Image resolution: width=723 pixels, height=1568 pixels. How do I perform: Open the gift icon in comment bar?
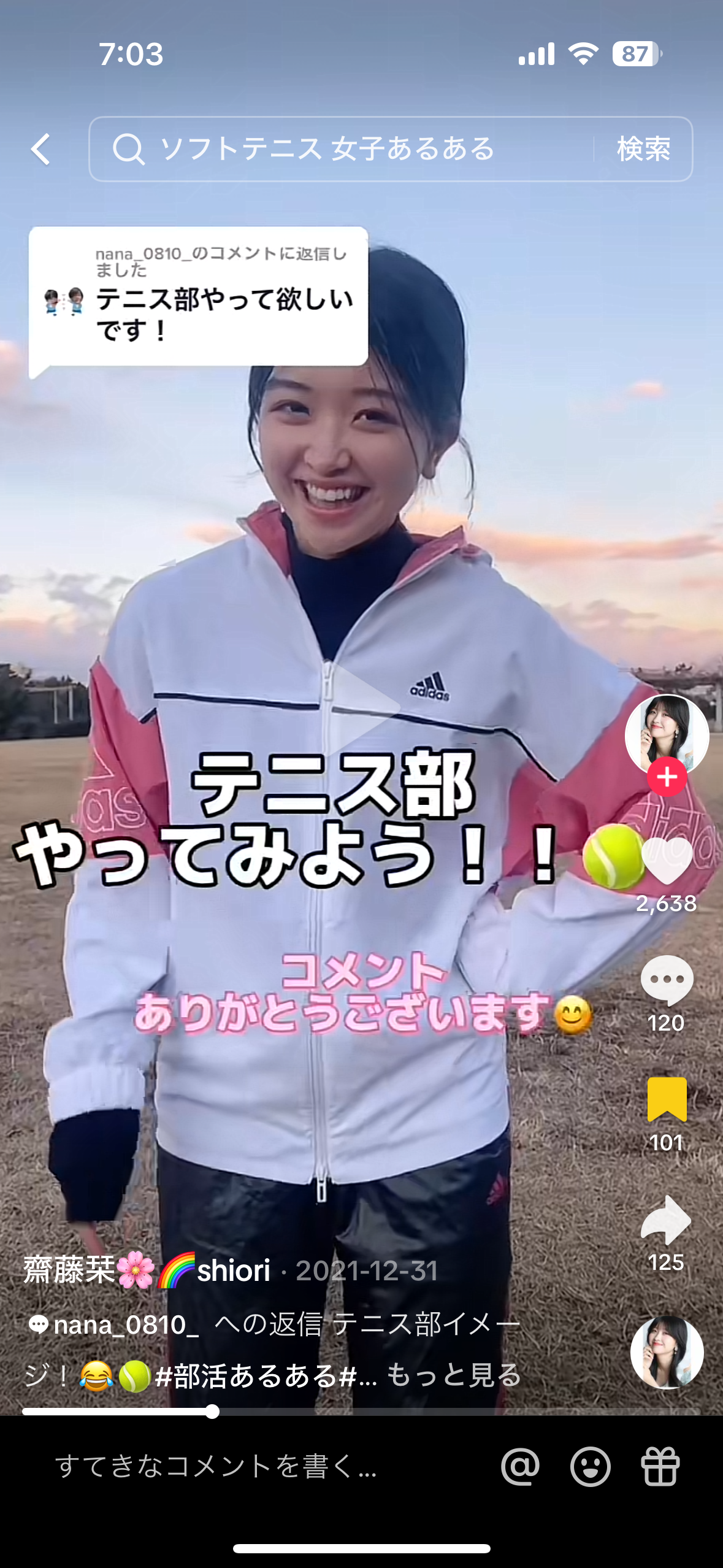pos(660,1467)
